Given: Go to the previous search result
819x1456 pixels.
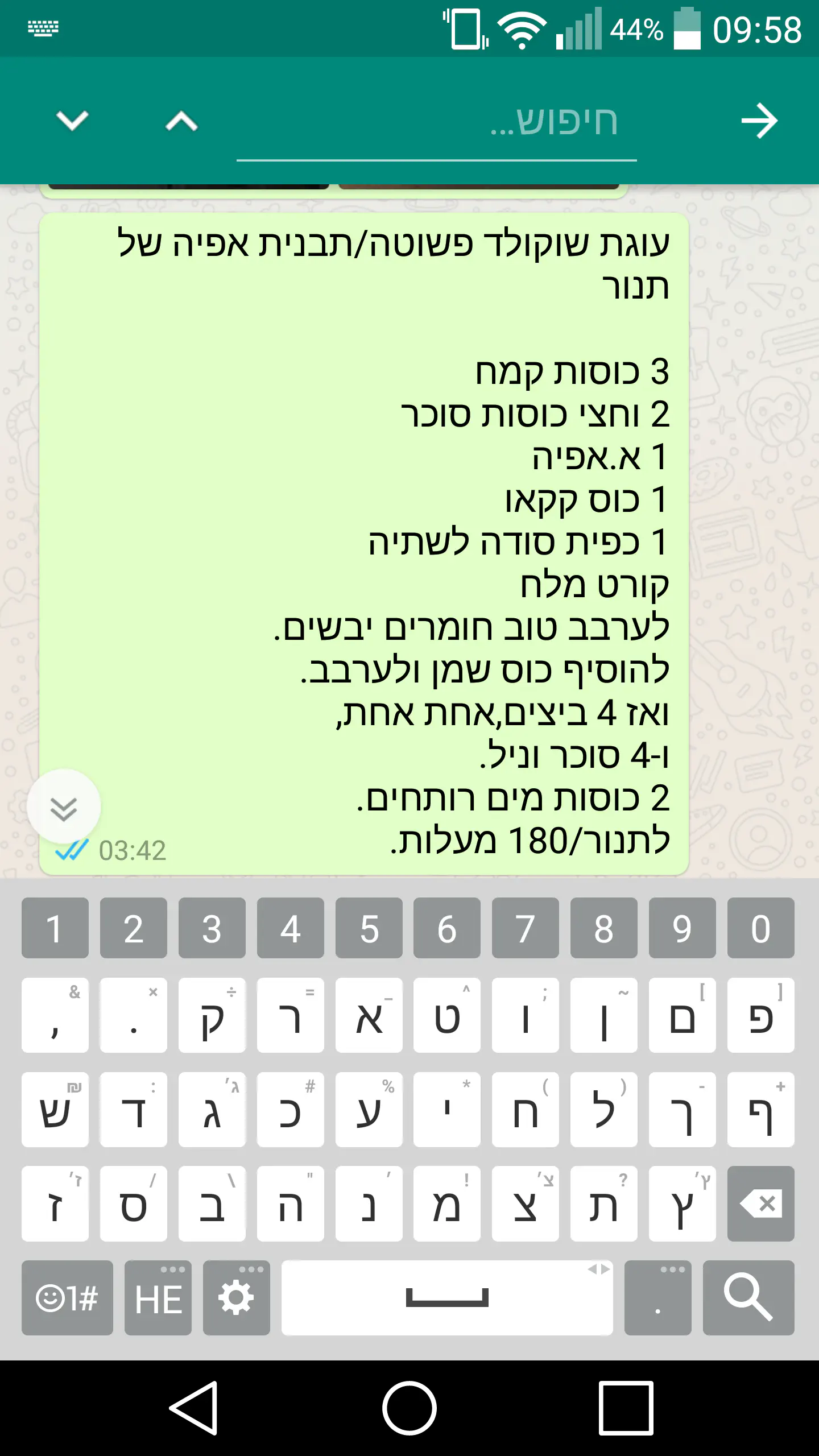Looking at the screenshot, I should coord(181,121).
